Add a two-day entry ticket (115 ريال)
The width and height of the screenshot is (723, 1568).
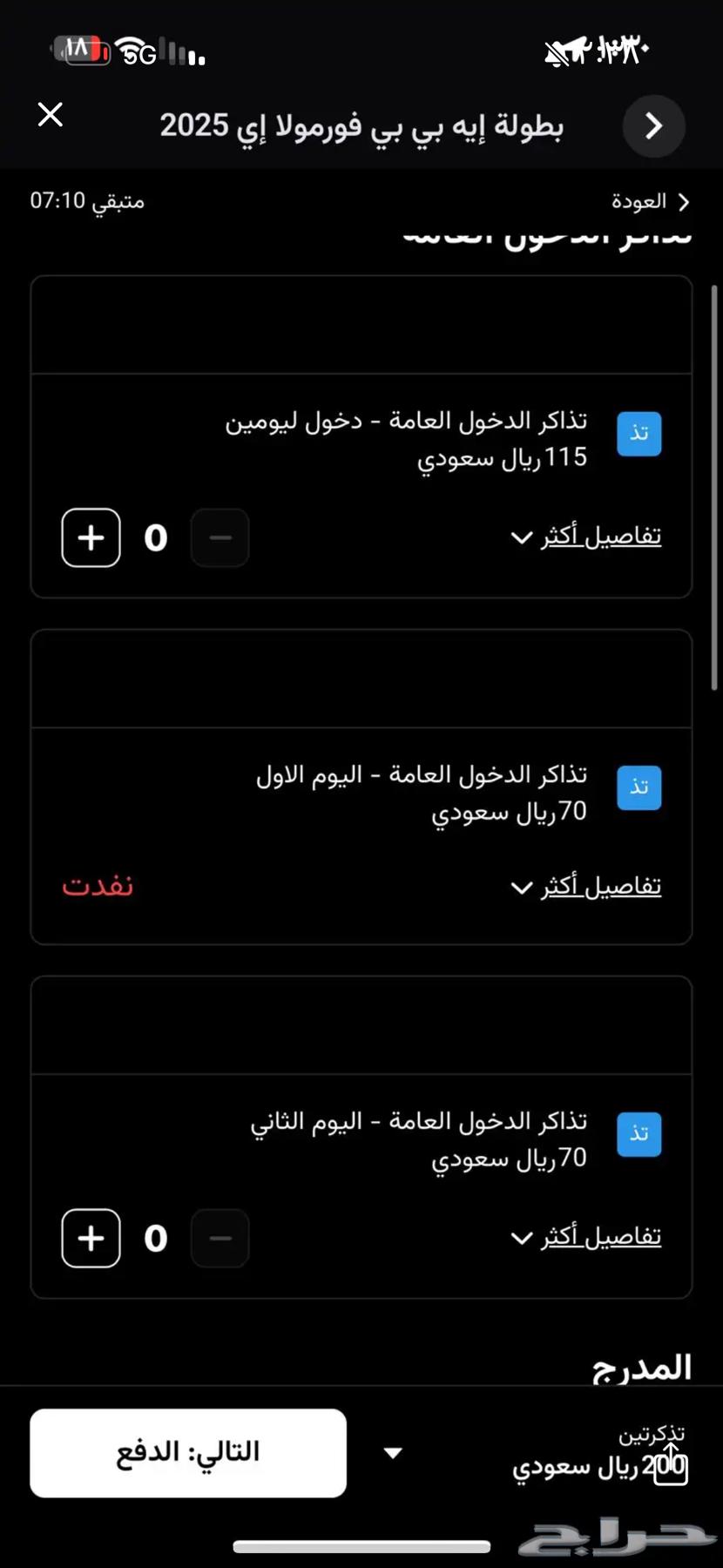(91, 537)
